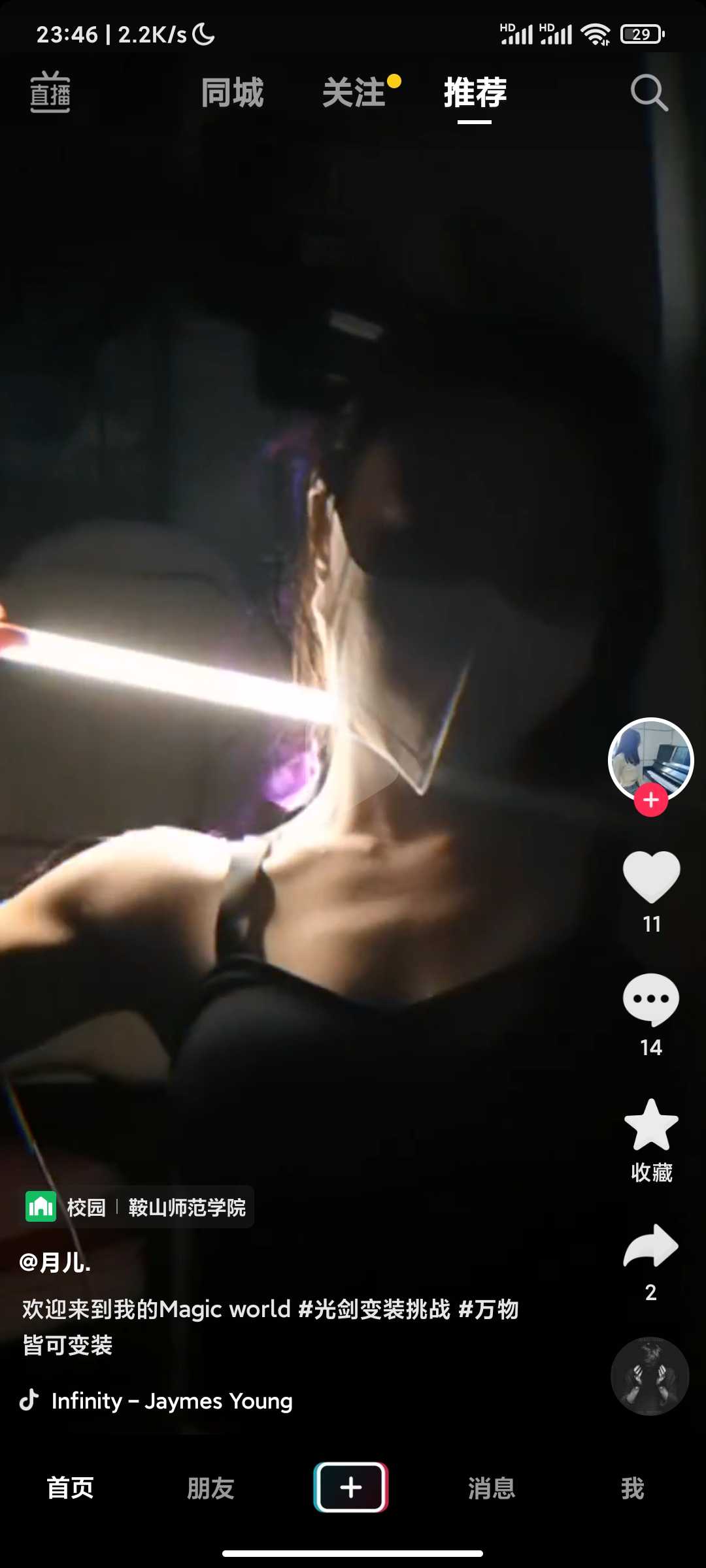Share the video via arrow icon
The width and height of the screenshot is (706, 1568).
point(651,1246)
